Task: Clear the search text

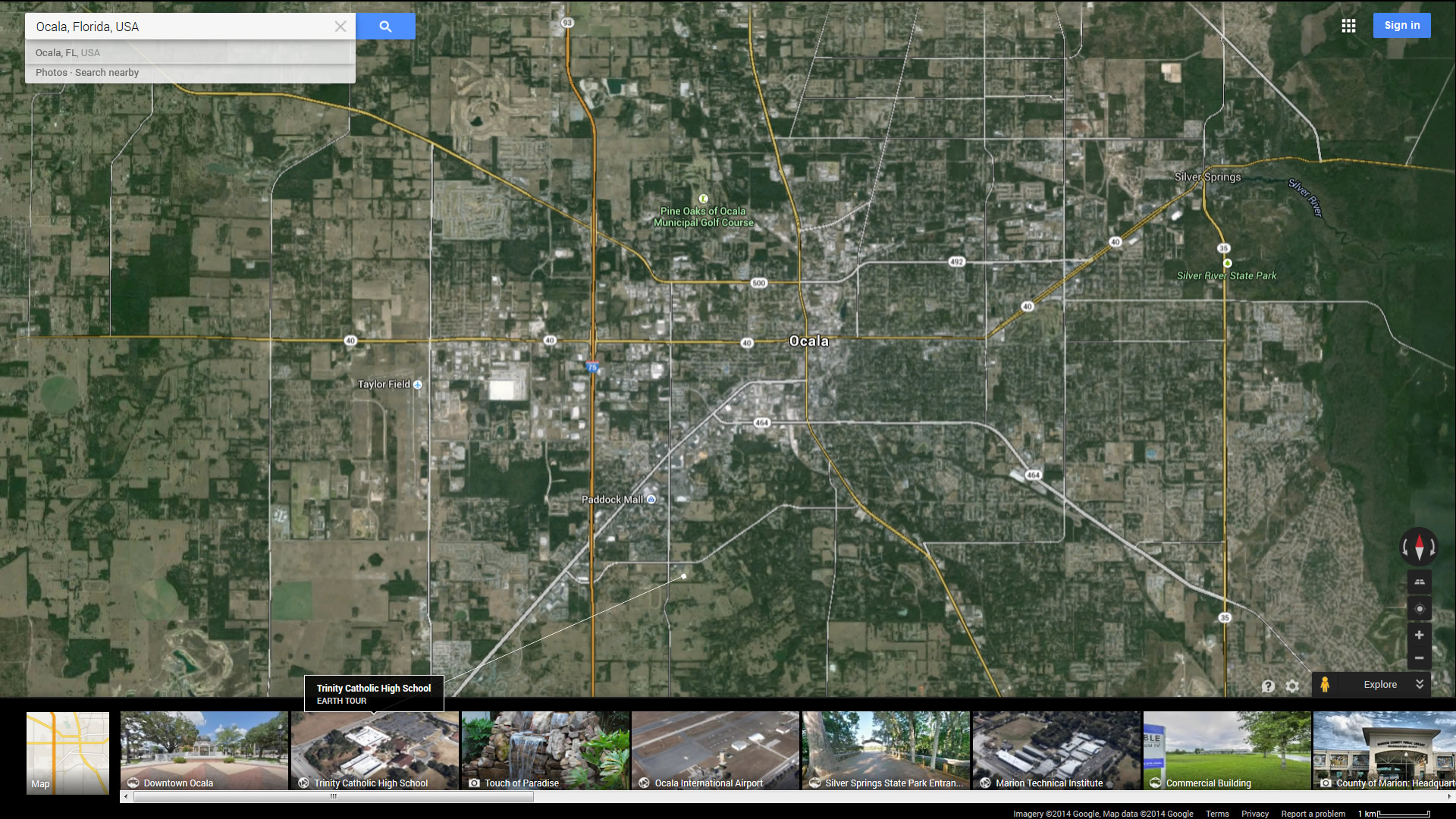Action: (x=340, y=27)
